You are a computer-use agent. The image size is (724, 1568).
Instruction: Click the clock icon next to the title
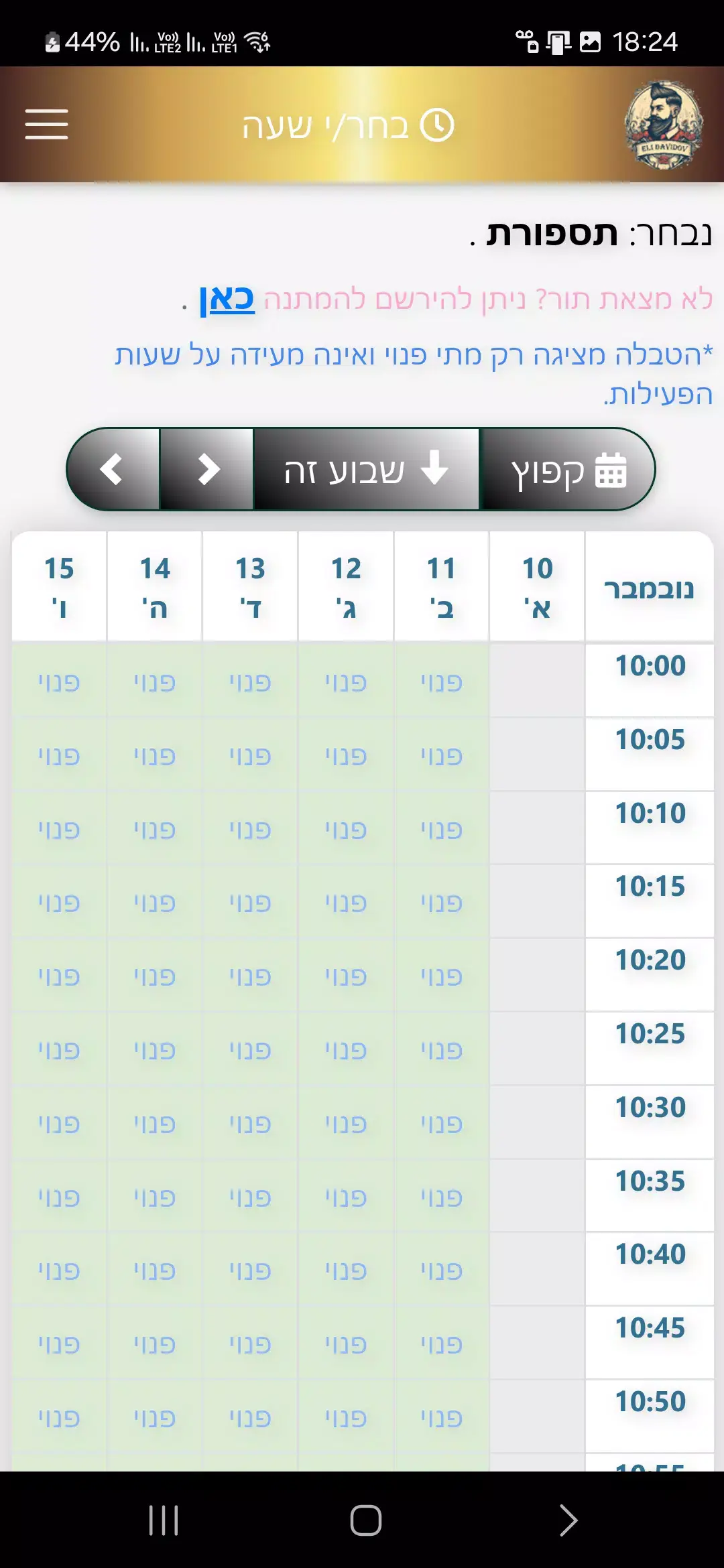click(436, 124)
